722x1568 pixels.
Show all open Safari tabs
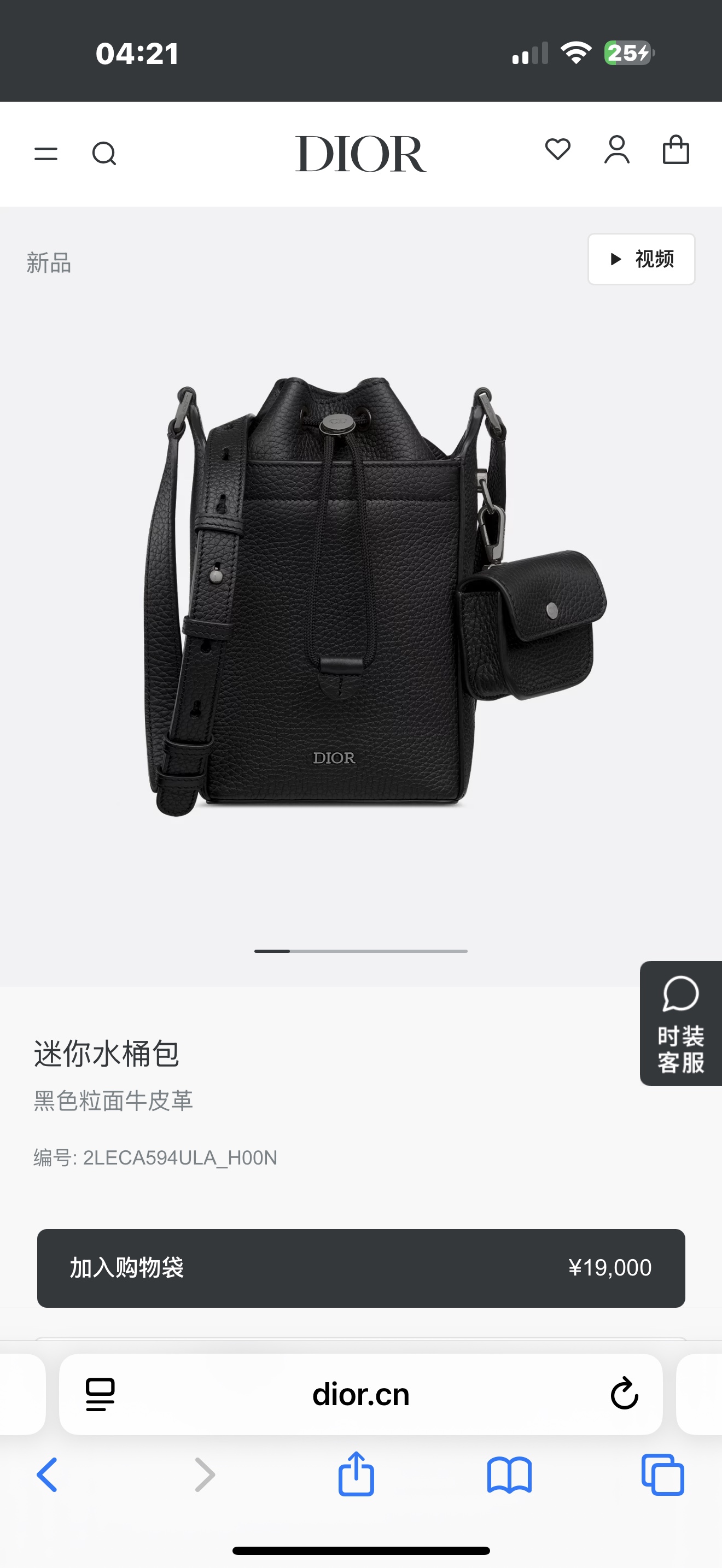663,1475
